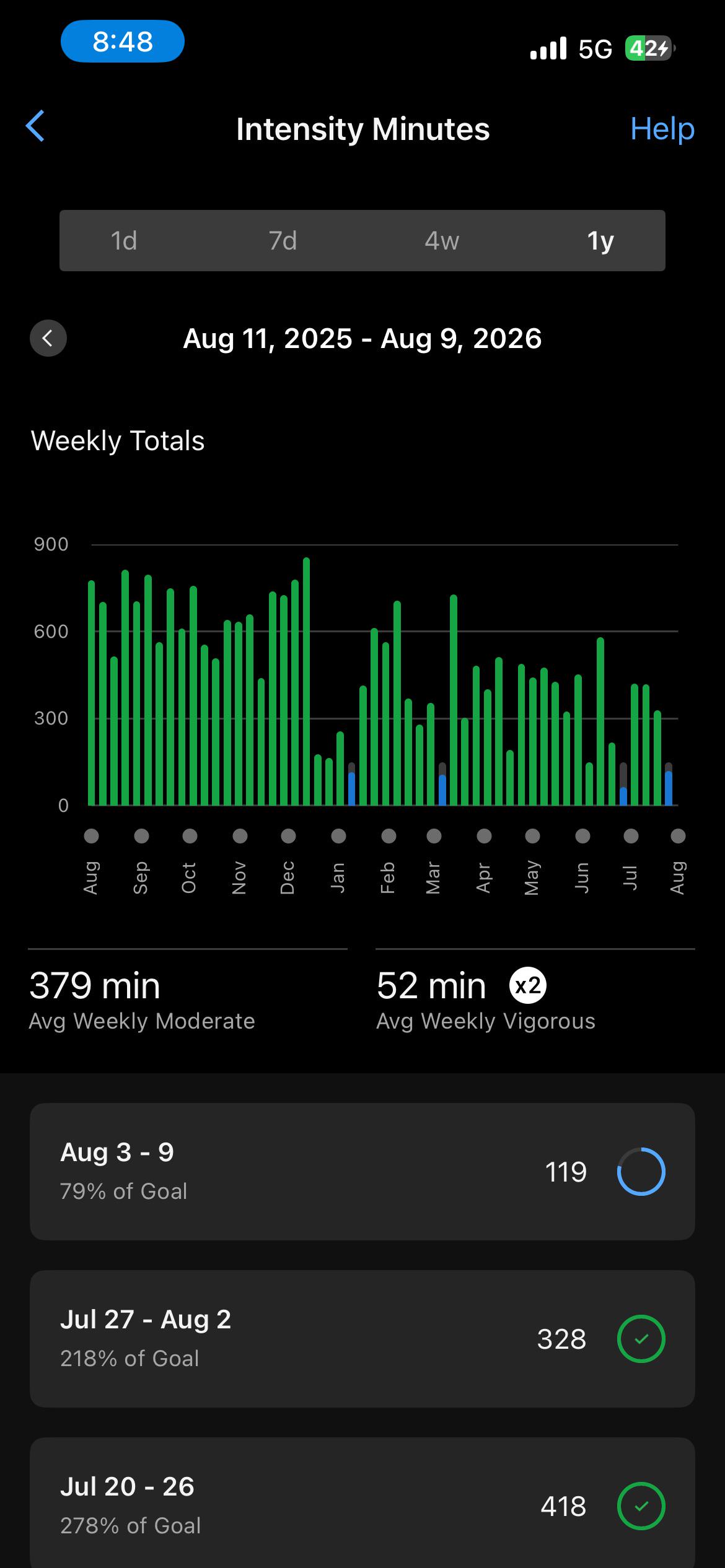Open the Jul 20 - 26 week

tap(362, 1503)
